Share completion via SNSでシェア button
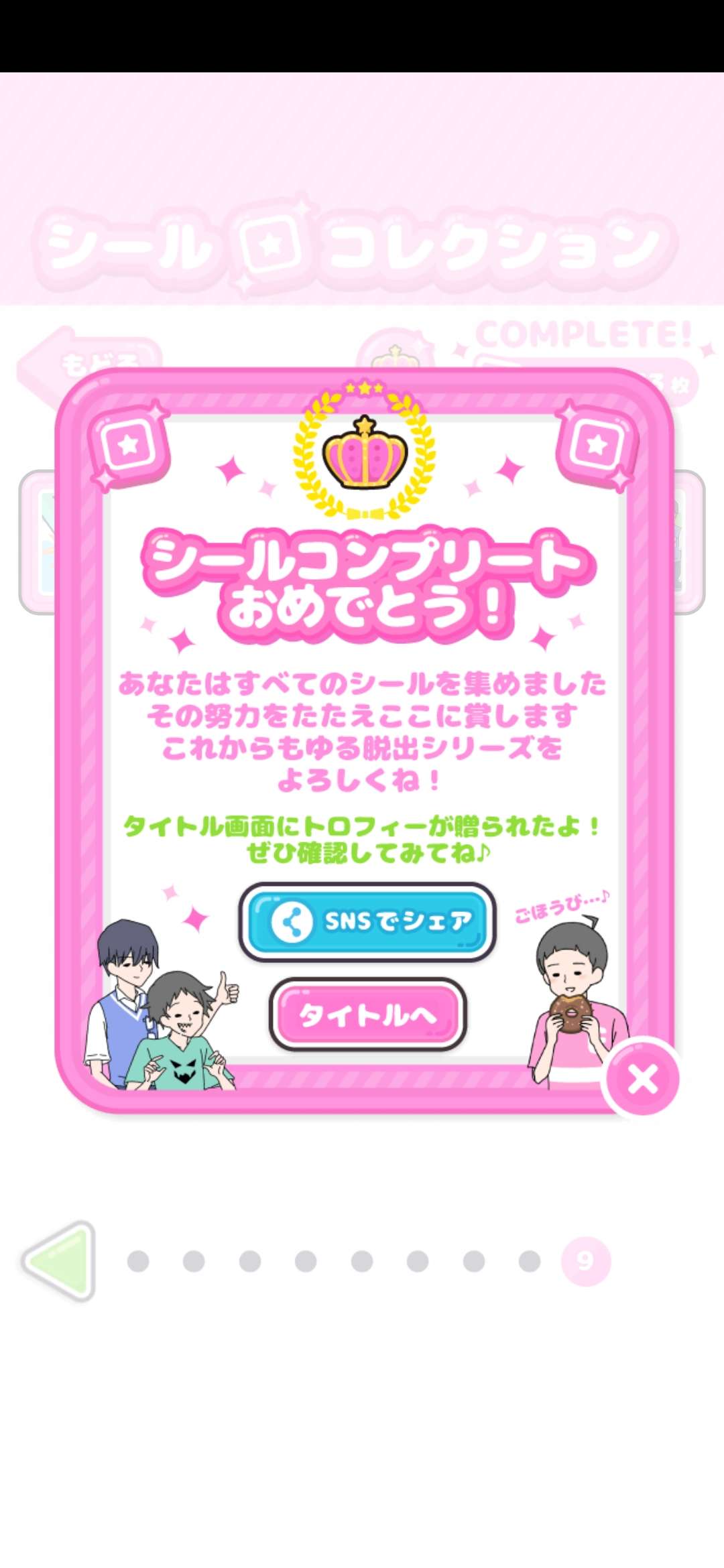The width and height of the screenshot is (724, 1568). (367, 922)
